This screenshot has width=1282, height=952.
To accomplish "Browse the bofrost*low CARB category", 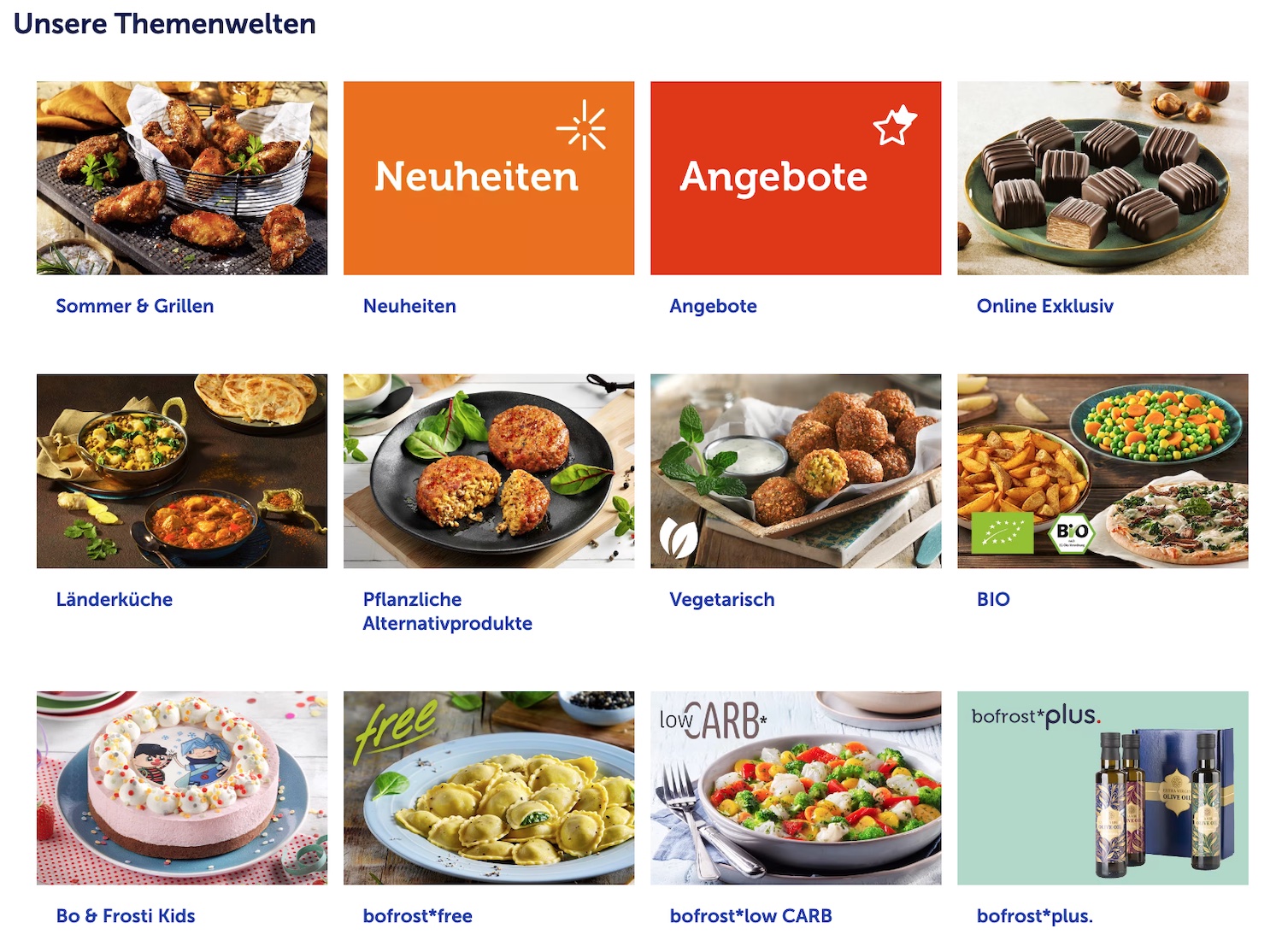I will [795, 788].
